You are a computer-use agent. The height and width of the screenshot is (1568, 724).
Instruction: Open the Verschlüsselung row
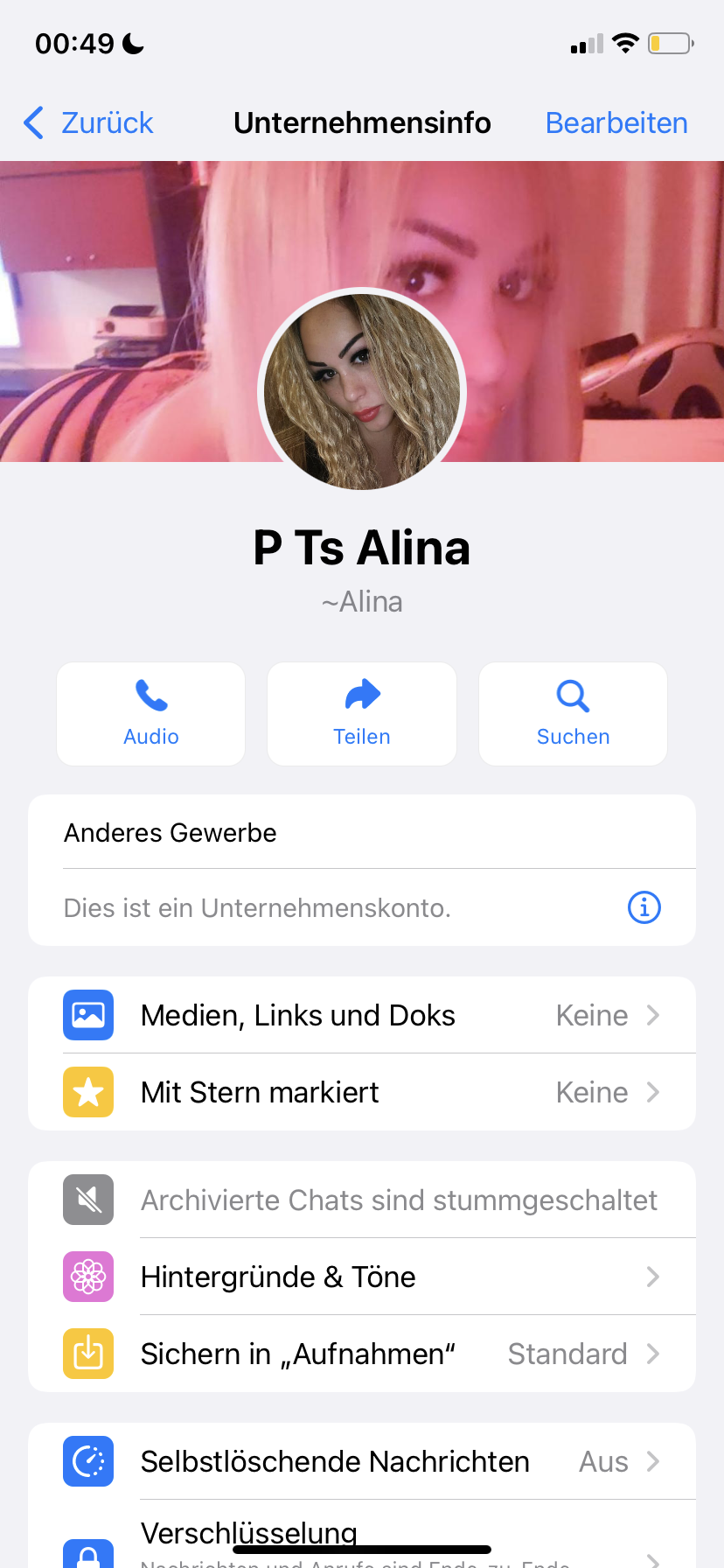362,1540
